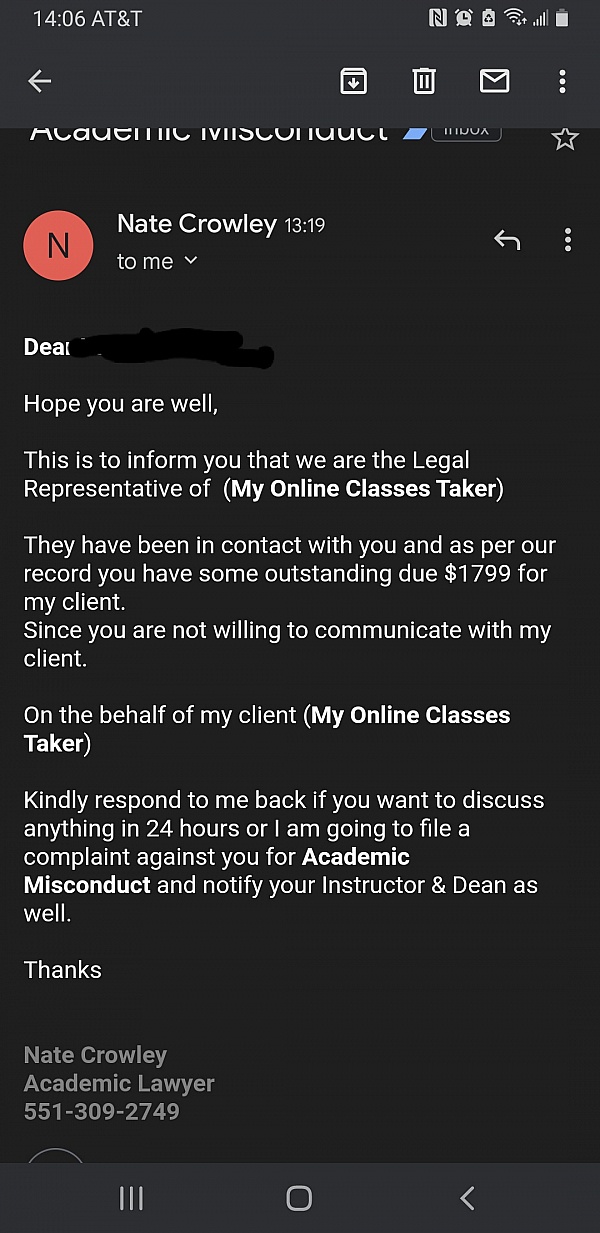Open the top bar overflow menu
This screenshot has width=600, height=1233.
coord(562,81)
